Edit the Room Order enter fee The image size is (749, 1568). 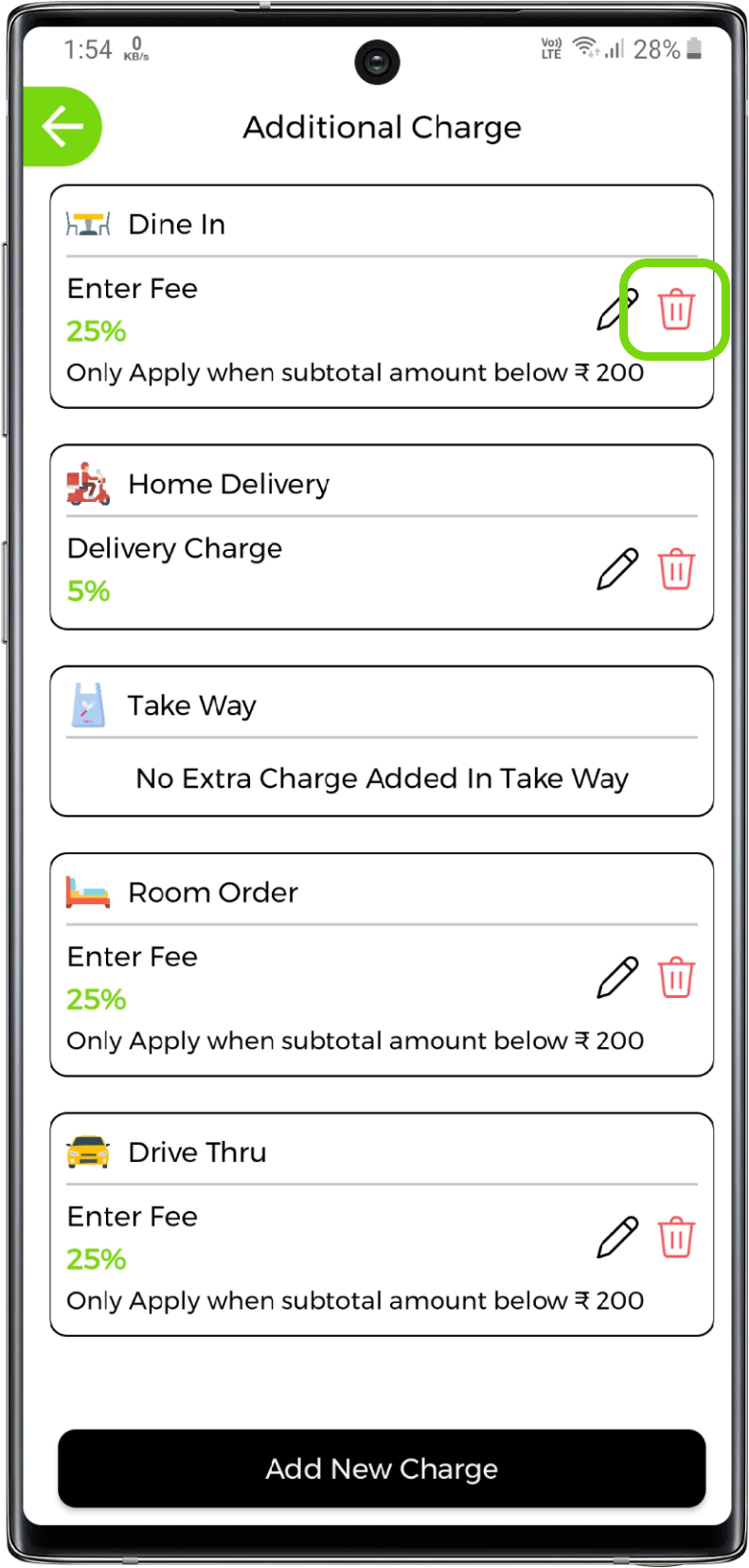tap(617, 977)
